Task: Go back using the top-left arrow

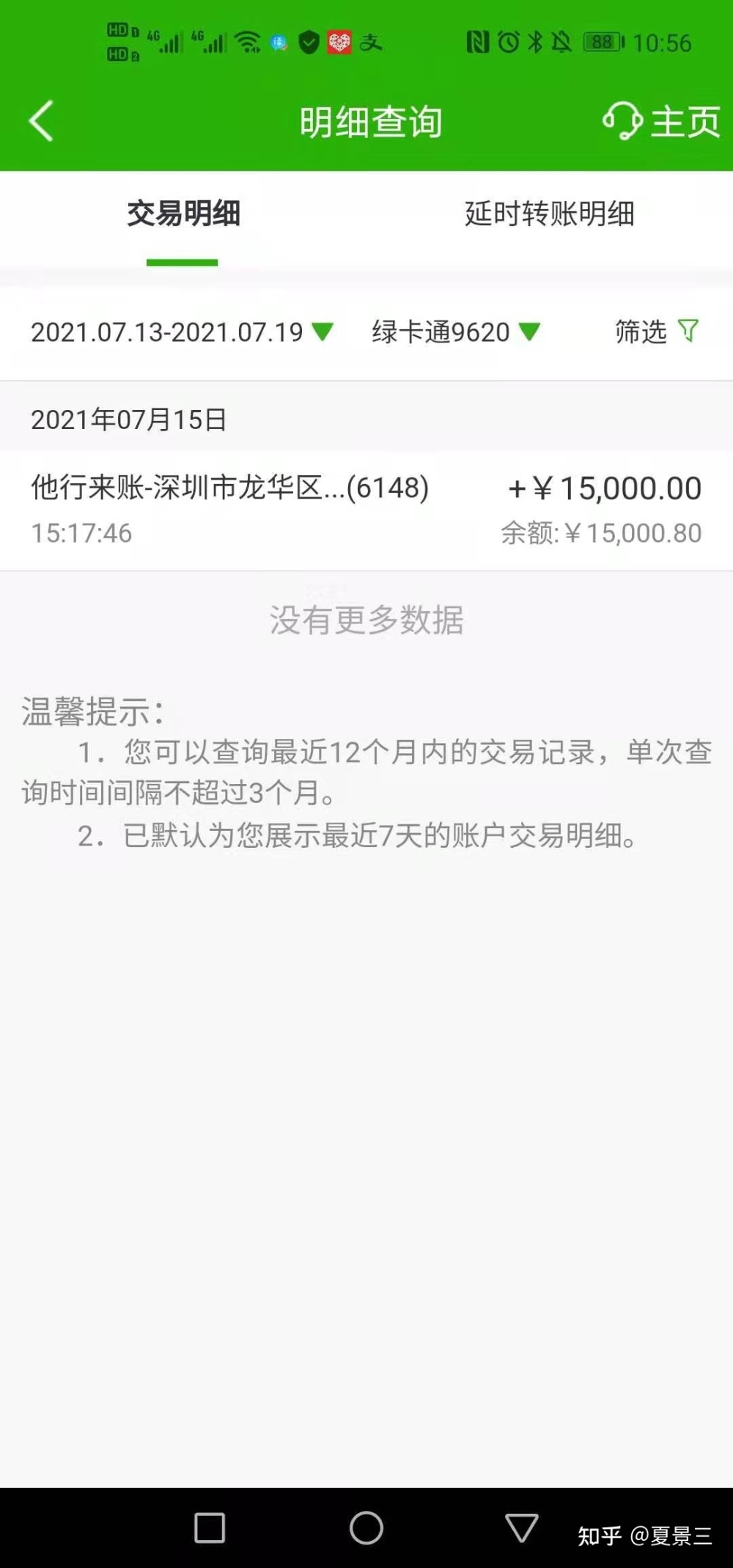Action: [x=42, y=121]
